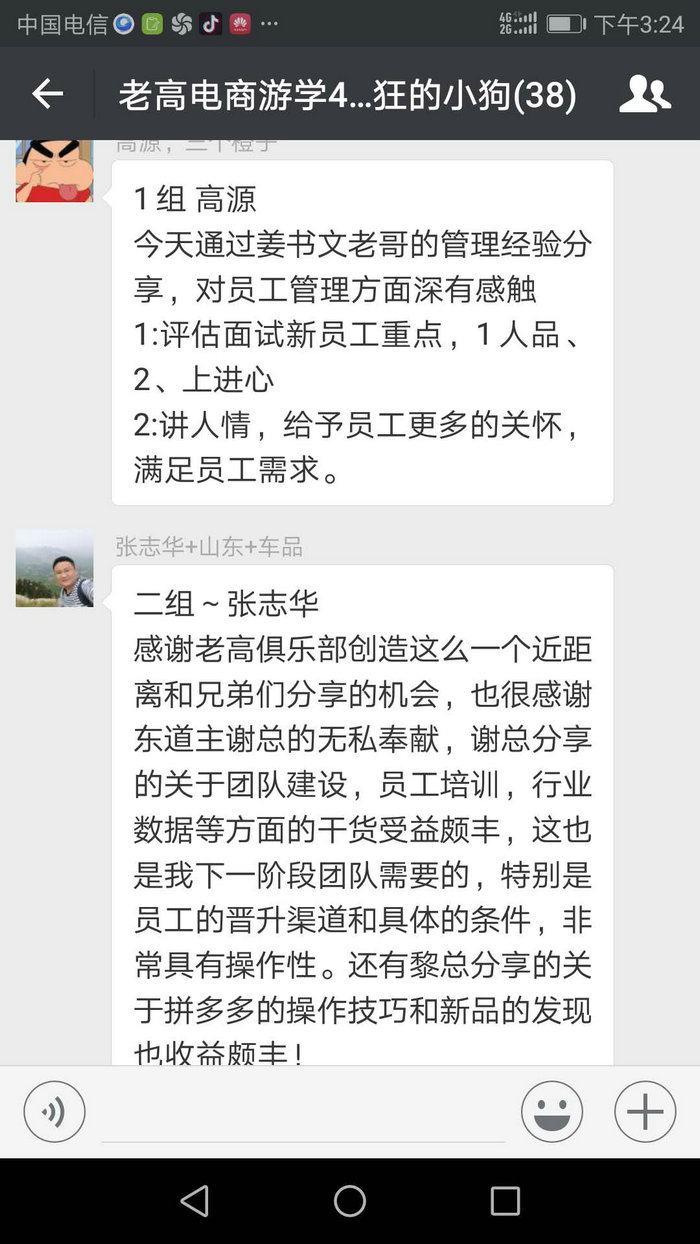Open the emoji picker
The height and width of the screenshot is (1244, 700).
[x=551, y=1112]
